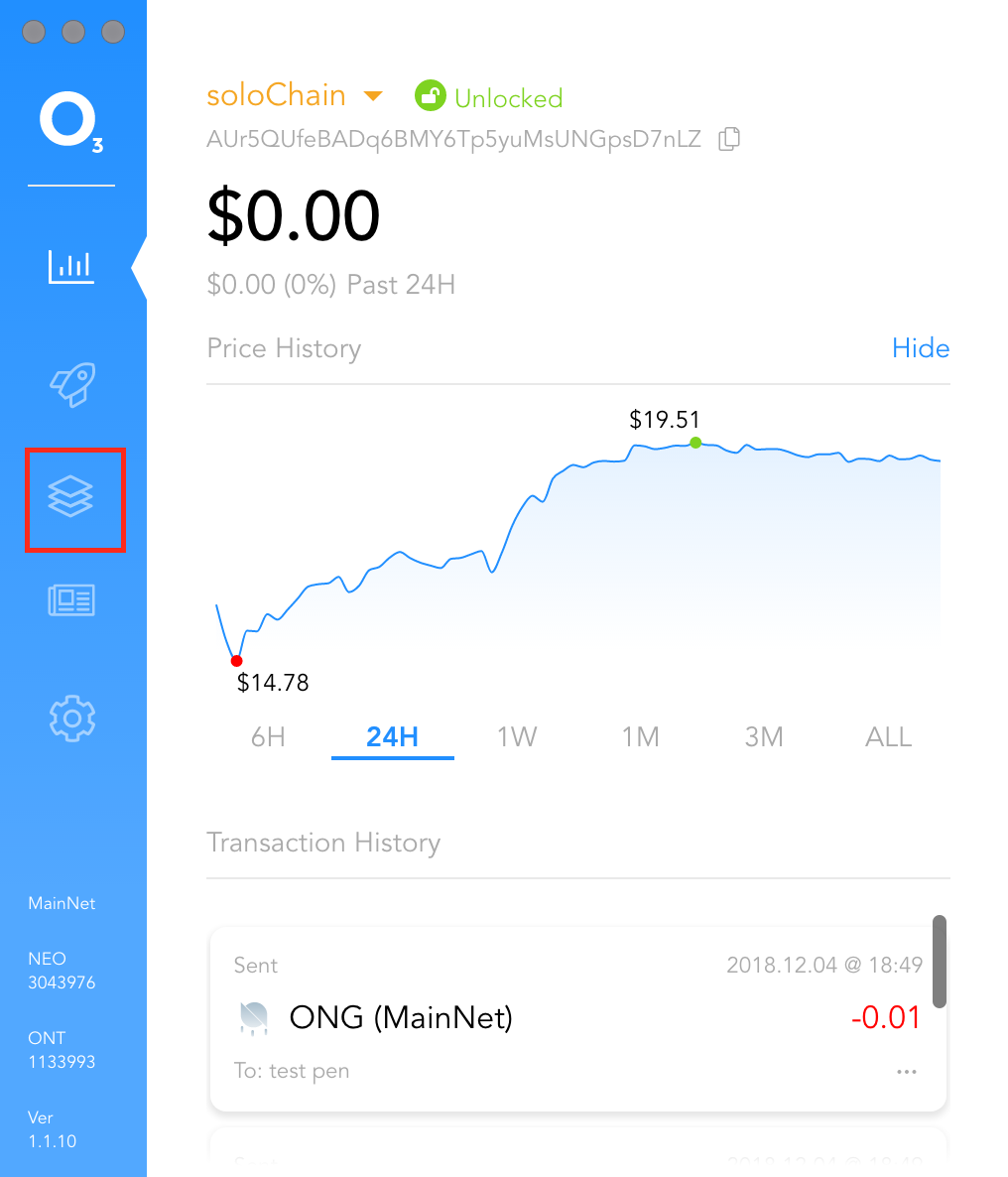The image size is (1008, 1177).
Task: Open the news section in sidebar
Action: click(x=71, y=600)
